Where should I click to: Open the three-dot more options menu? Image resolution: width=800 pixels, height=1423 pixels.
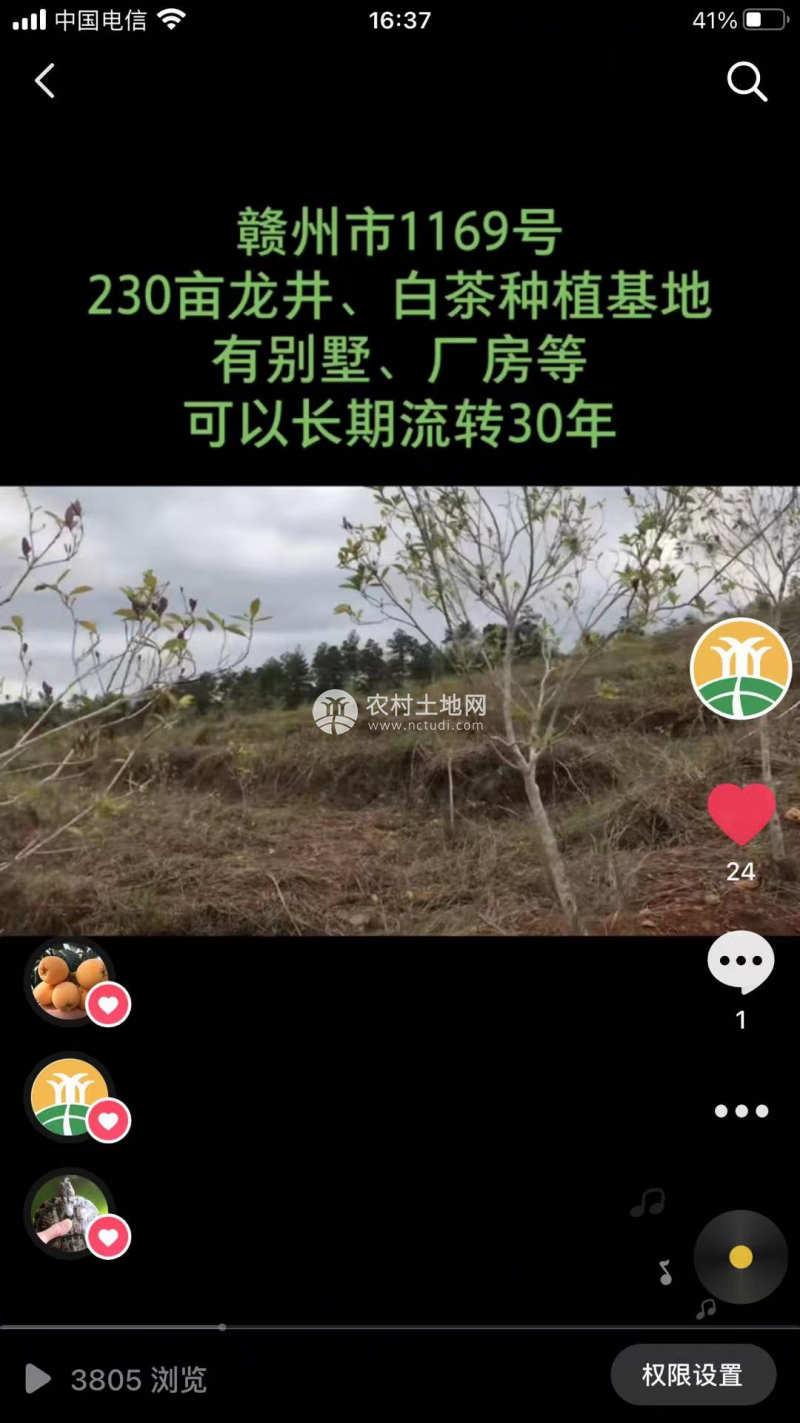click(x=741, y=1111)
